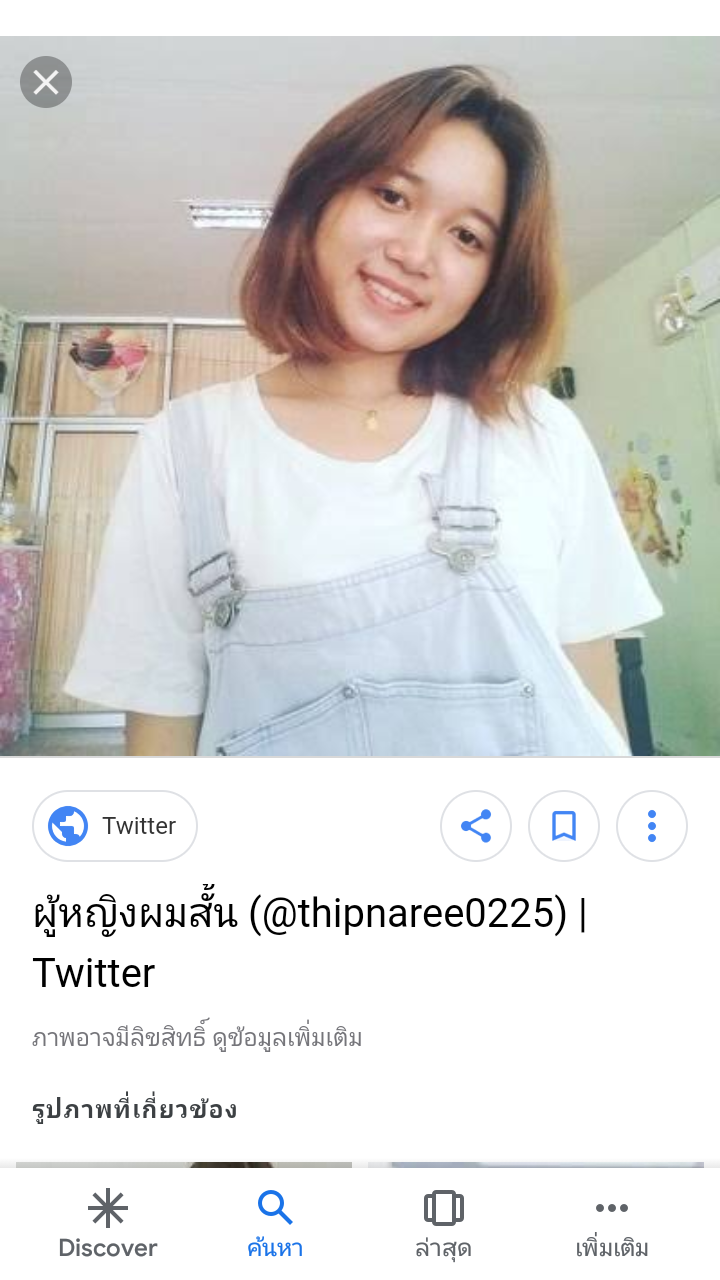
Task: Visit the Twitter source page
Action: pos(115,826)
